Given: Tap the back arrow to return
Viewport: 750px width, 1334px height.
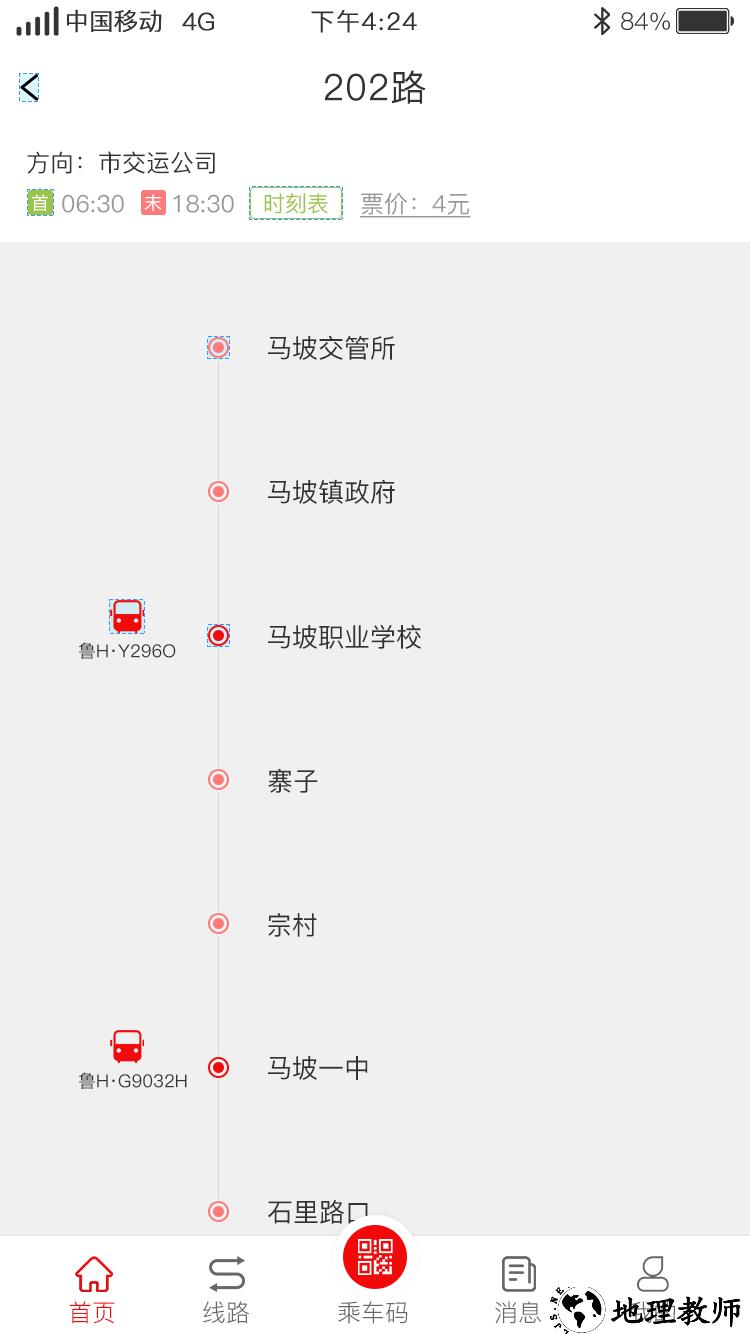Looking at the screenshot, I should tap(28, 87).
